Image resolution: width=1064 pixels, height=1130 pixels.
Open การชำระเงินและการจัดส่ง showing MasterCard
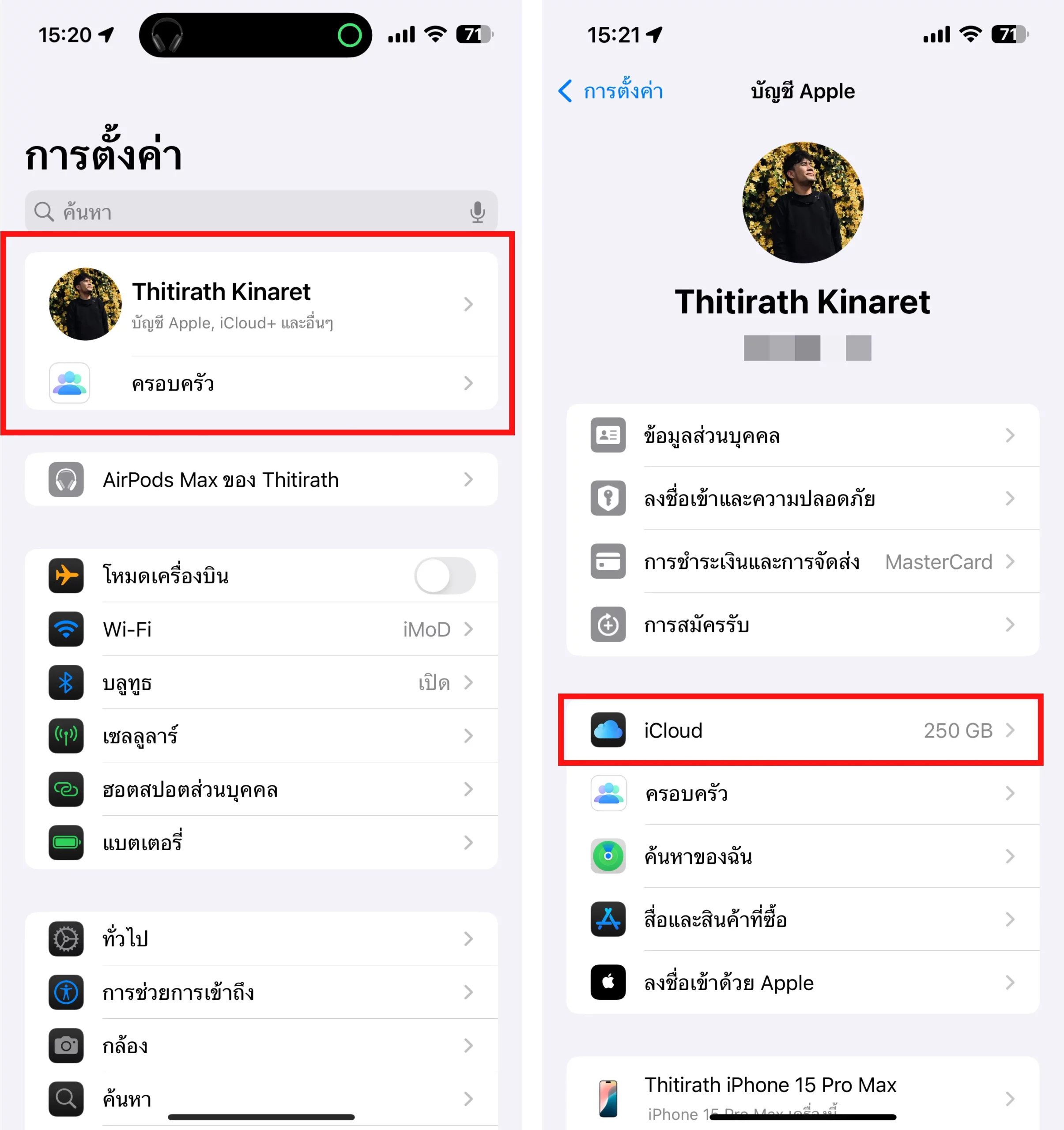(802, 561)
